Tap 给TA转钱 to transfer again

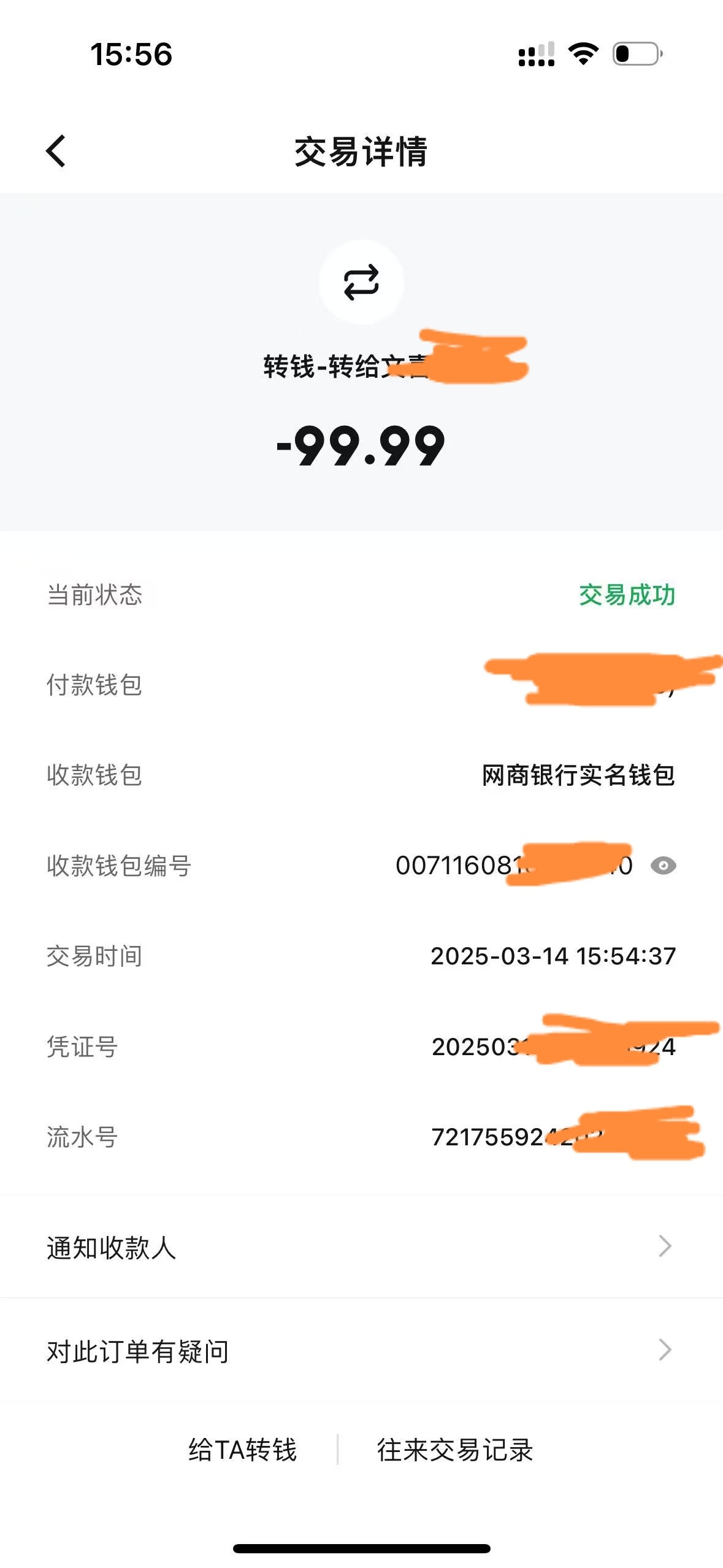tap(242, 1450)
